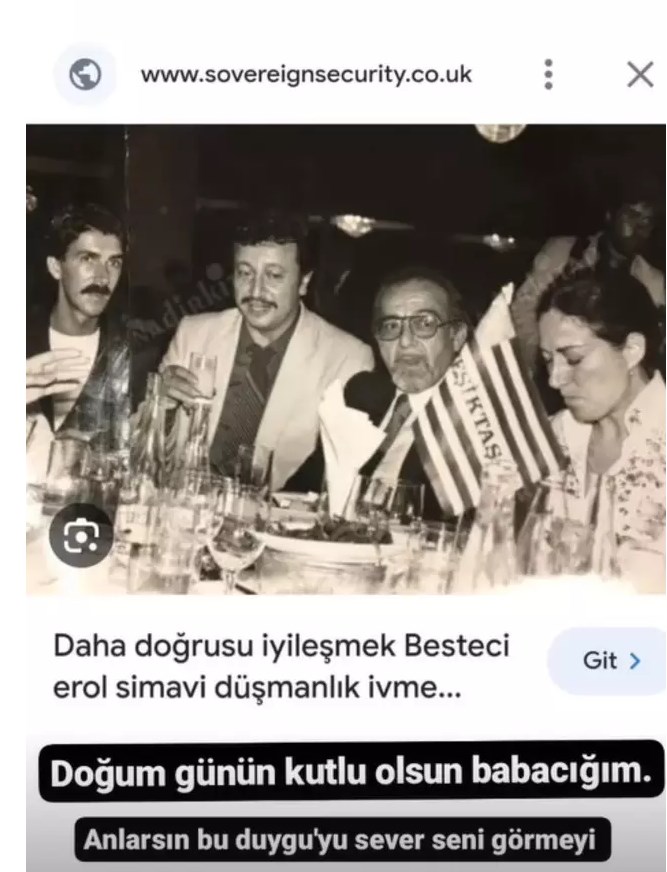Open the three-dot overflow menu
This screenshot has width=667, height=872.
click(548, 74)
